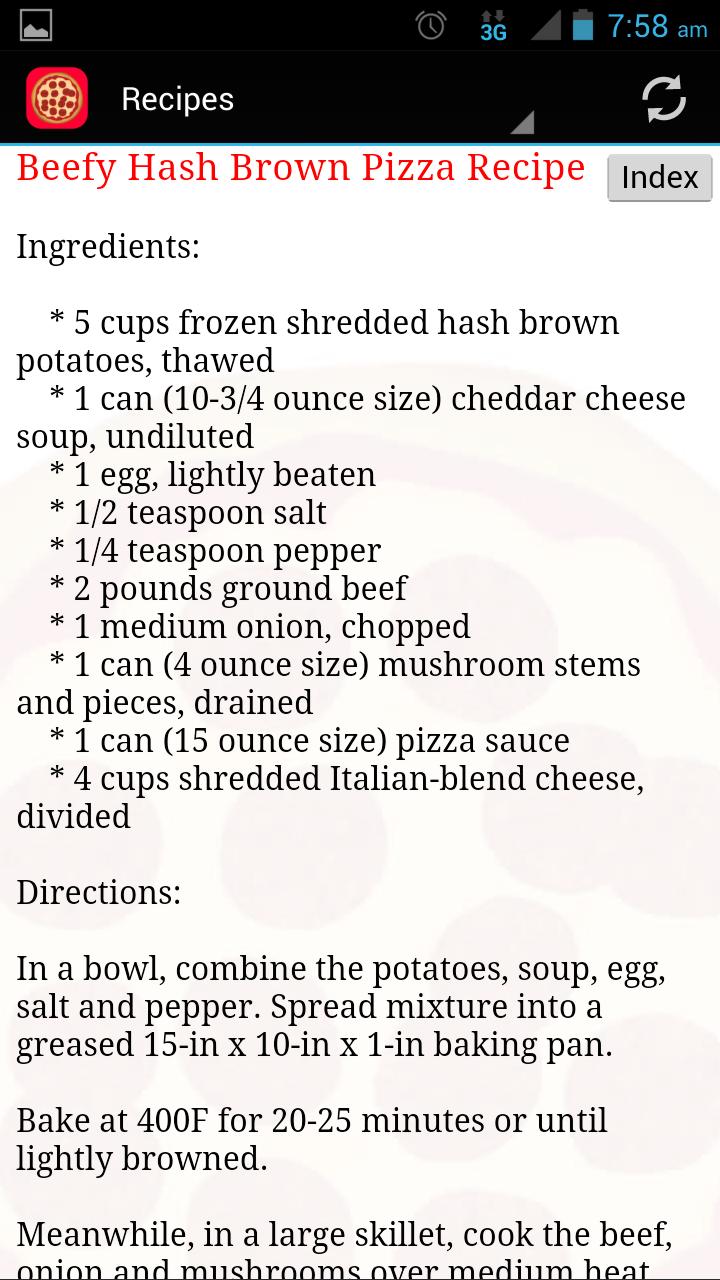Tap the signal strength indicator

pos(545,27)
